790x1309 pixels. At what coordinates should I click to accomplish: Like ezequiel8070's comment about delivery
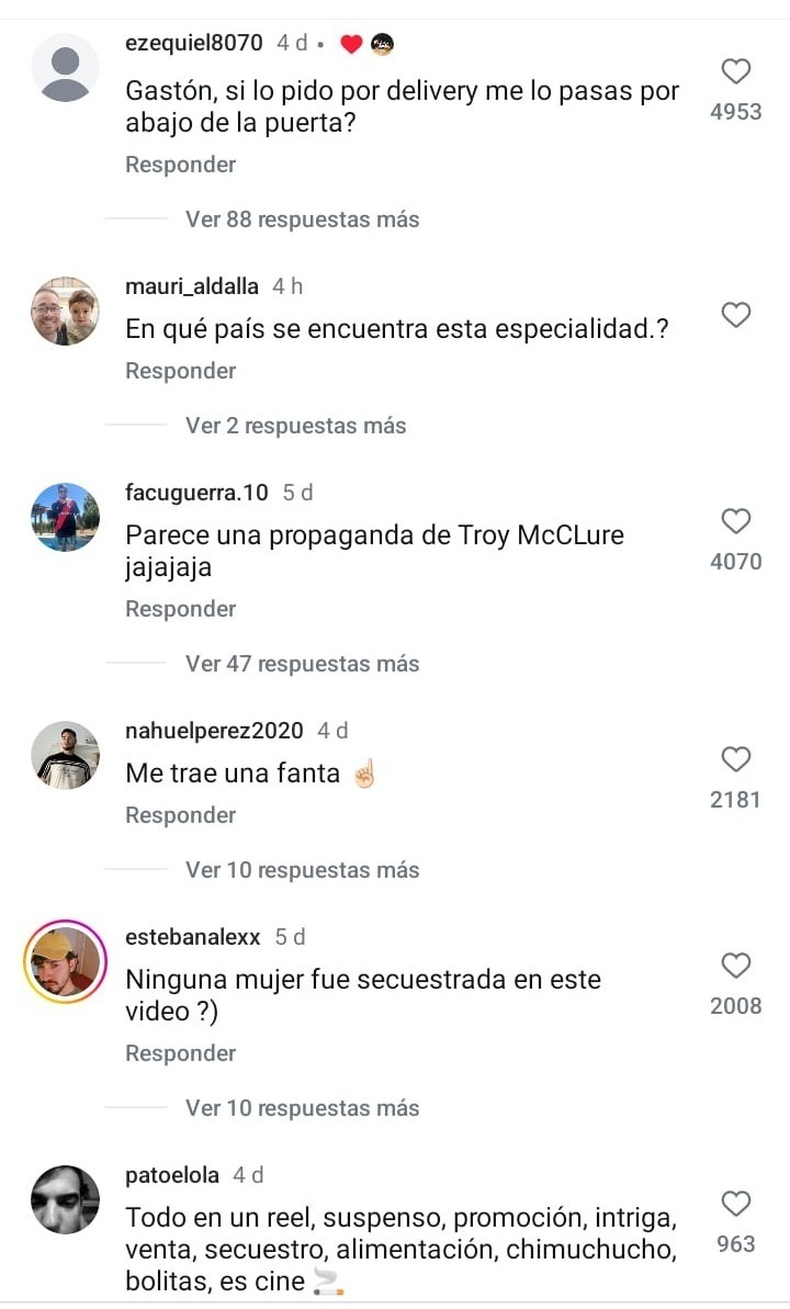click(735, 72)
